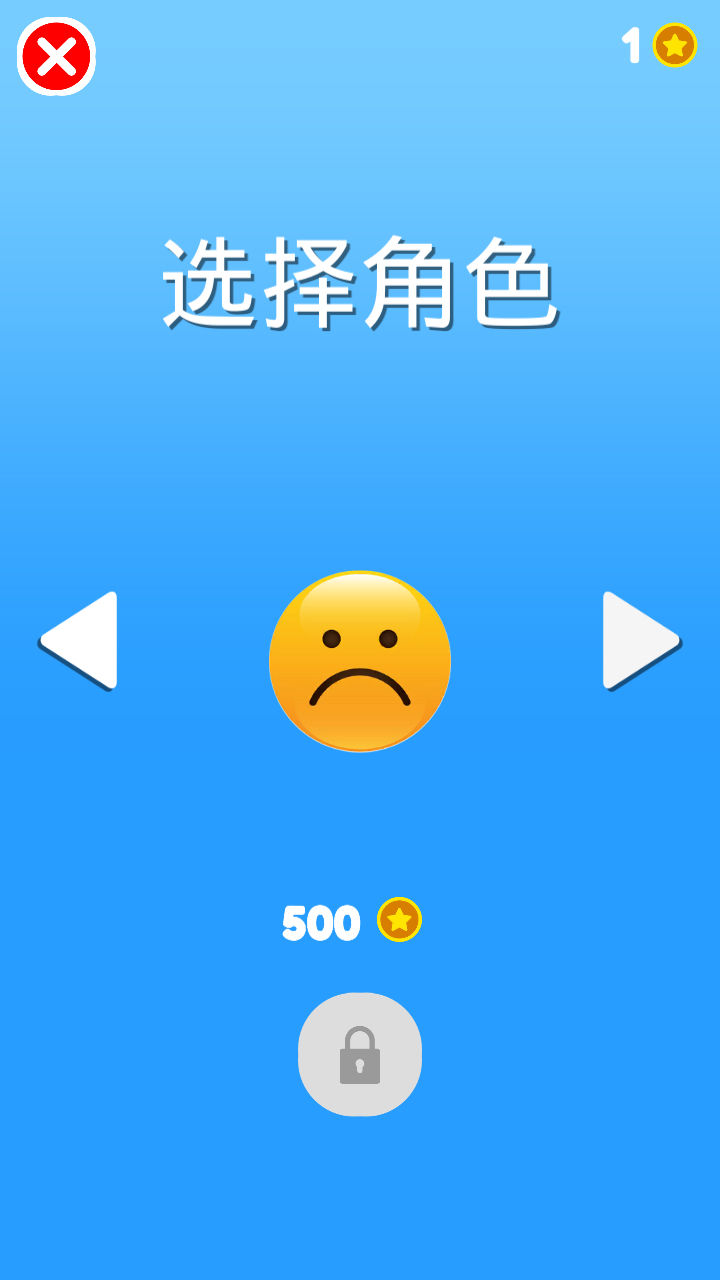The image size is (720, 1280).
Task: Select the yellow star icon next to the 1
Action: [676, 45]
